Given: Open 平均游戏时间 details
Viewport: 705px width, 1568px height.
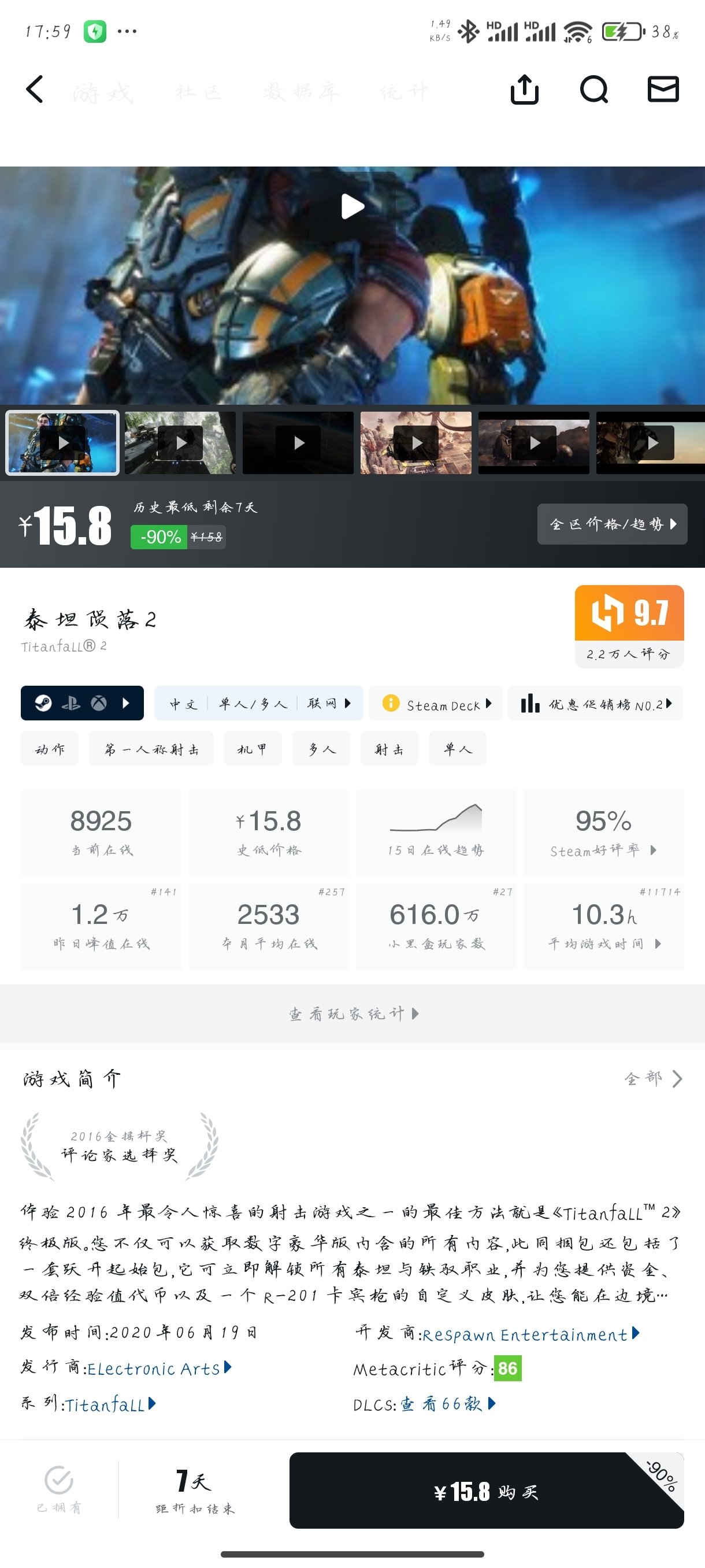Looking at the screenshot, I should (603, 926).
